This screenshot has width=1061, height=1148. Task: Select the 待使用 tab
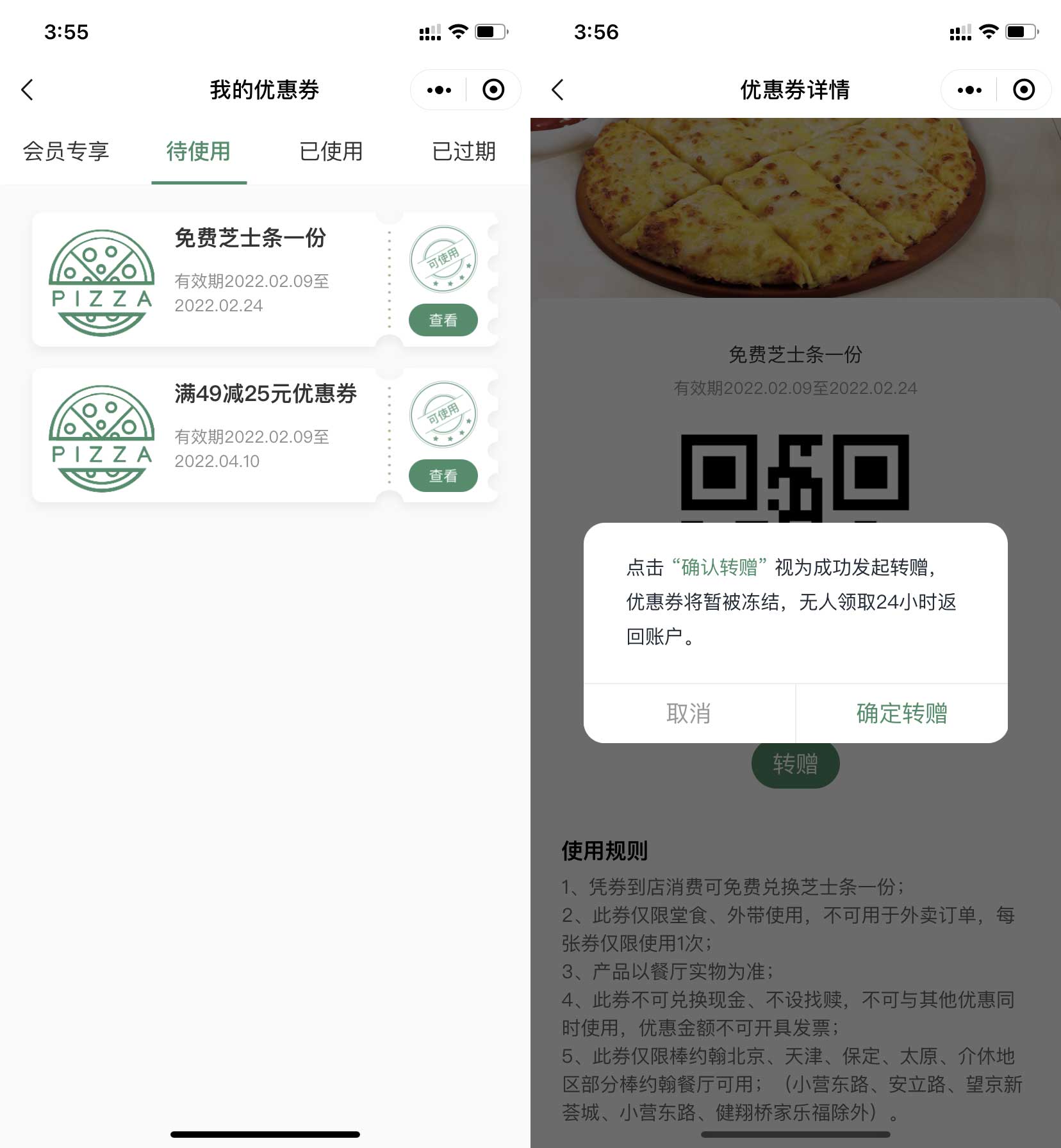point(199,152)
